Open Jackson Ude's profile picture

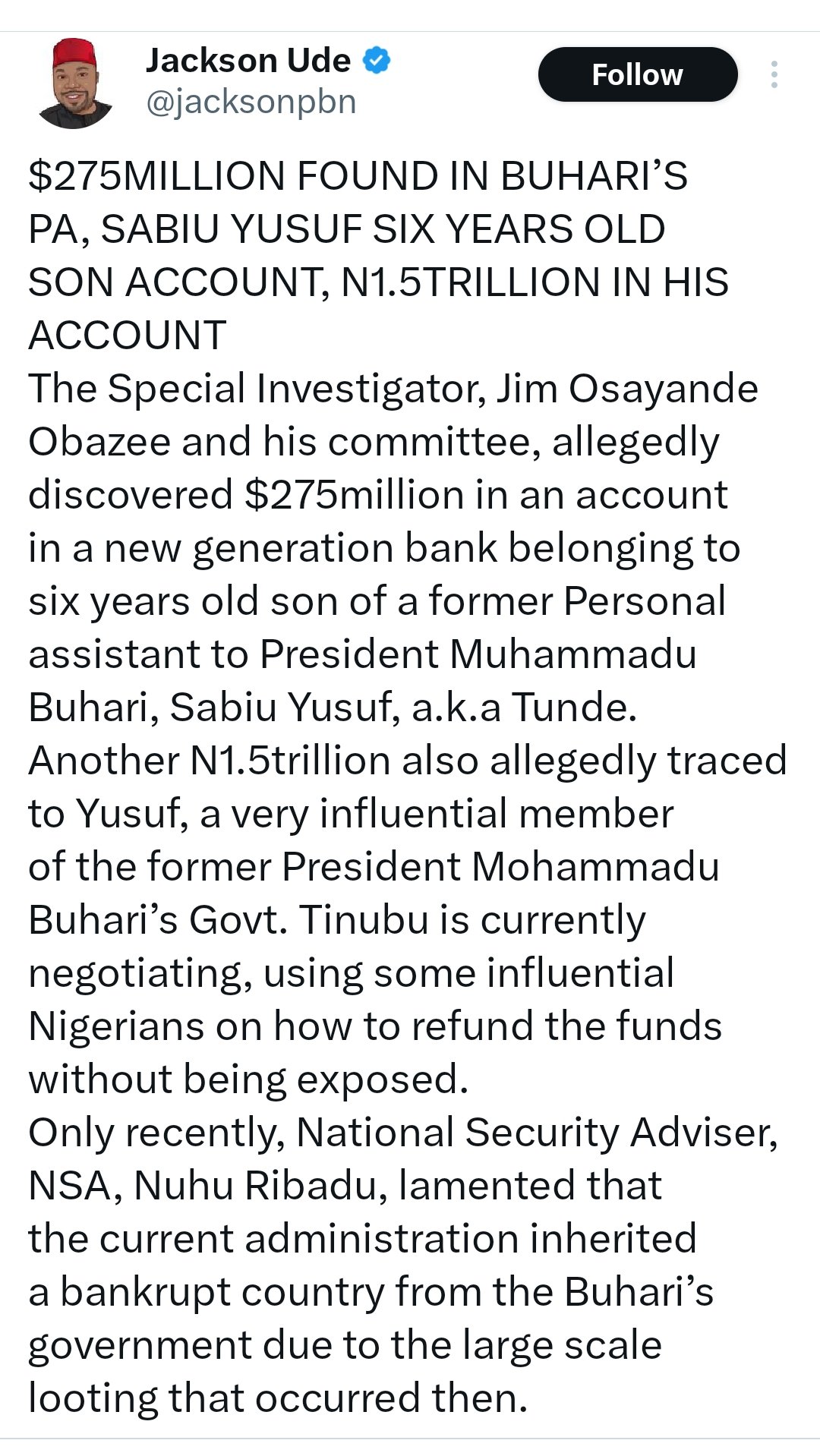[74, 84]
